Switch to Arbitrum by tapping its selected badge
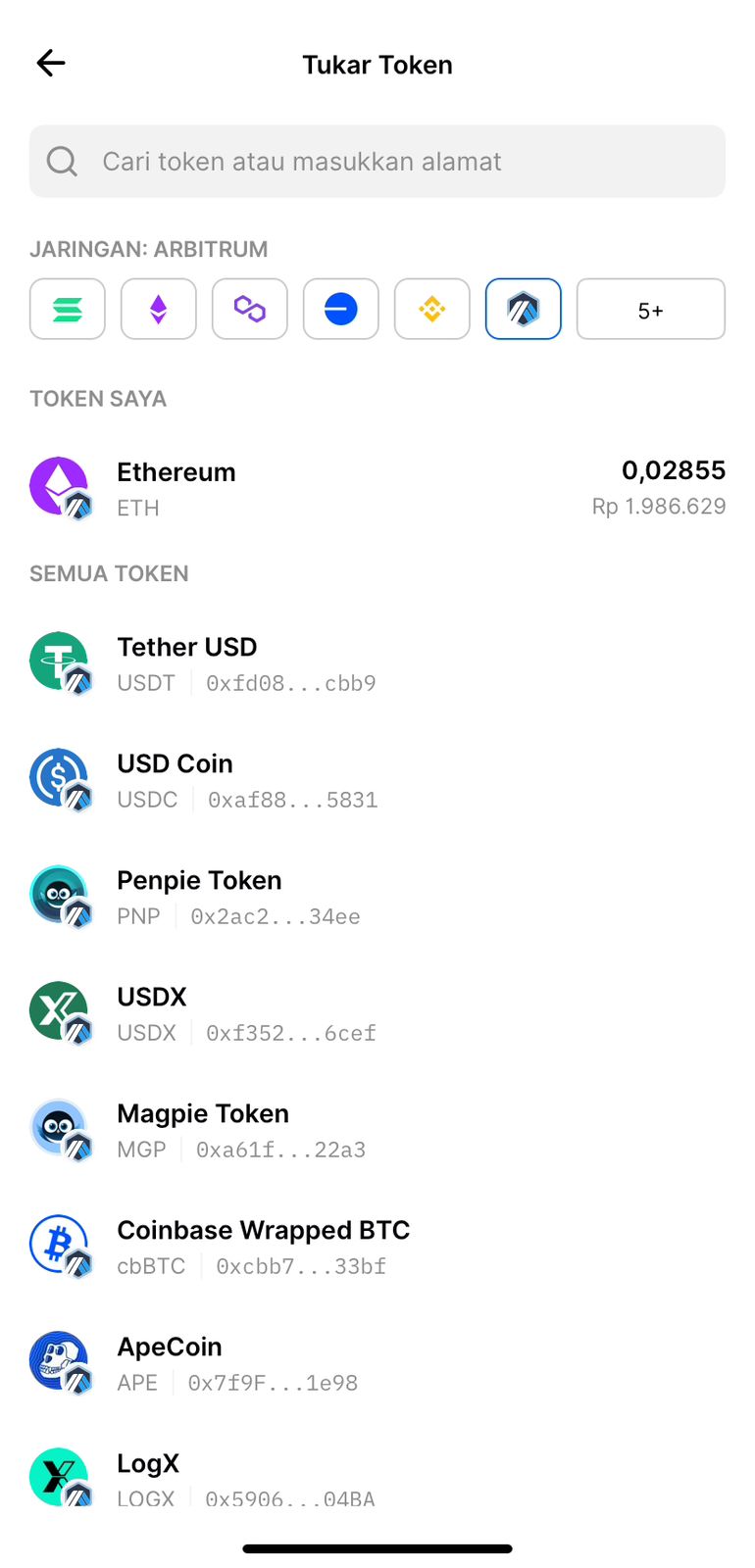755x1568 pixels. [x=523, y=309]
